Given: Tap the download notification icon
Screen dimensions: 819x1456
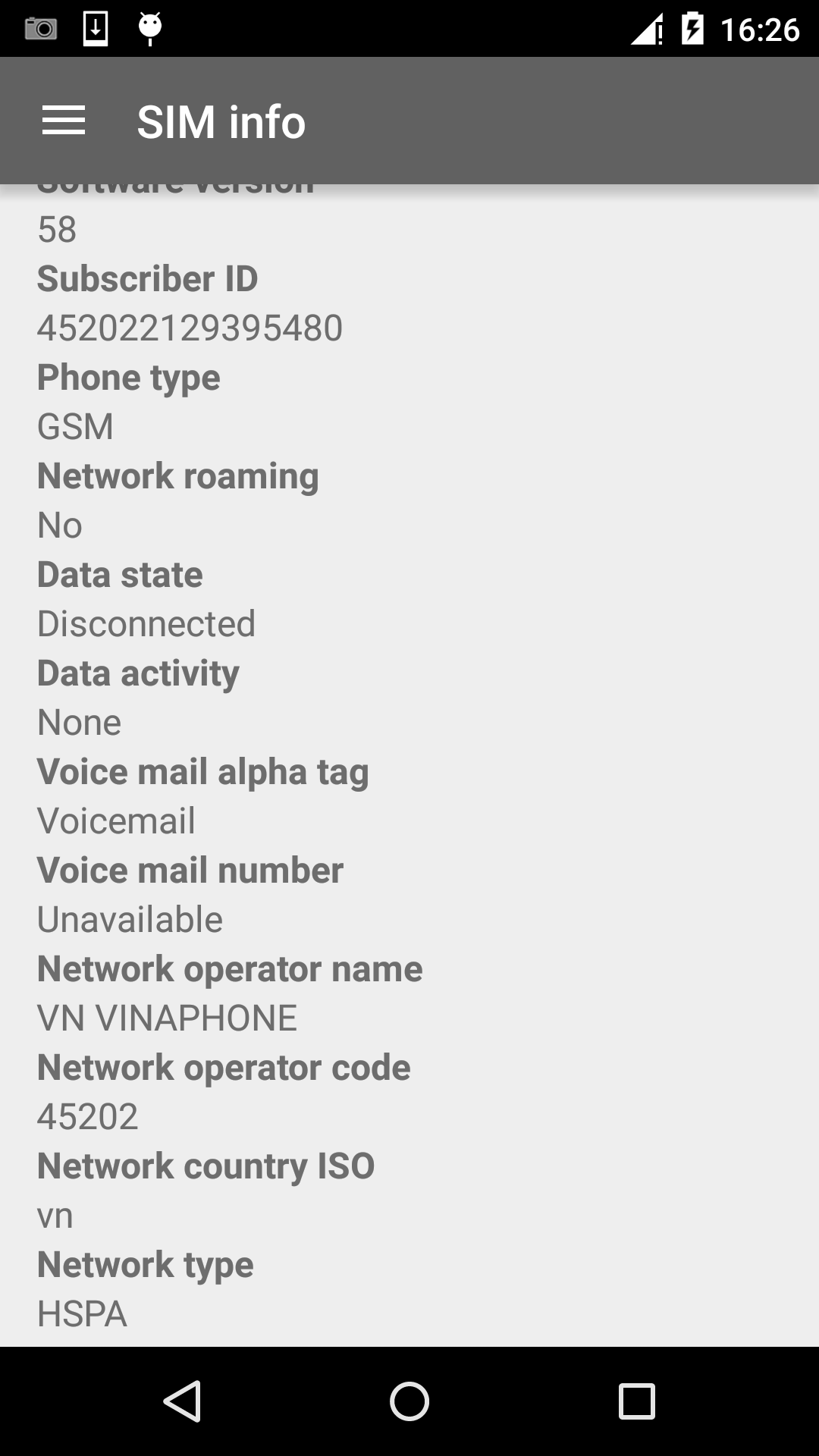Looking at the screenshot, I should click(x=96, y=27).
